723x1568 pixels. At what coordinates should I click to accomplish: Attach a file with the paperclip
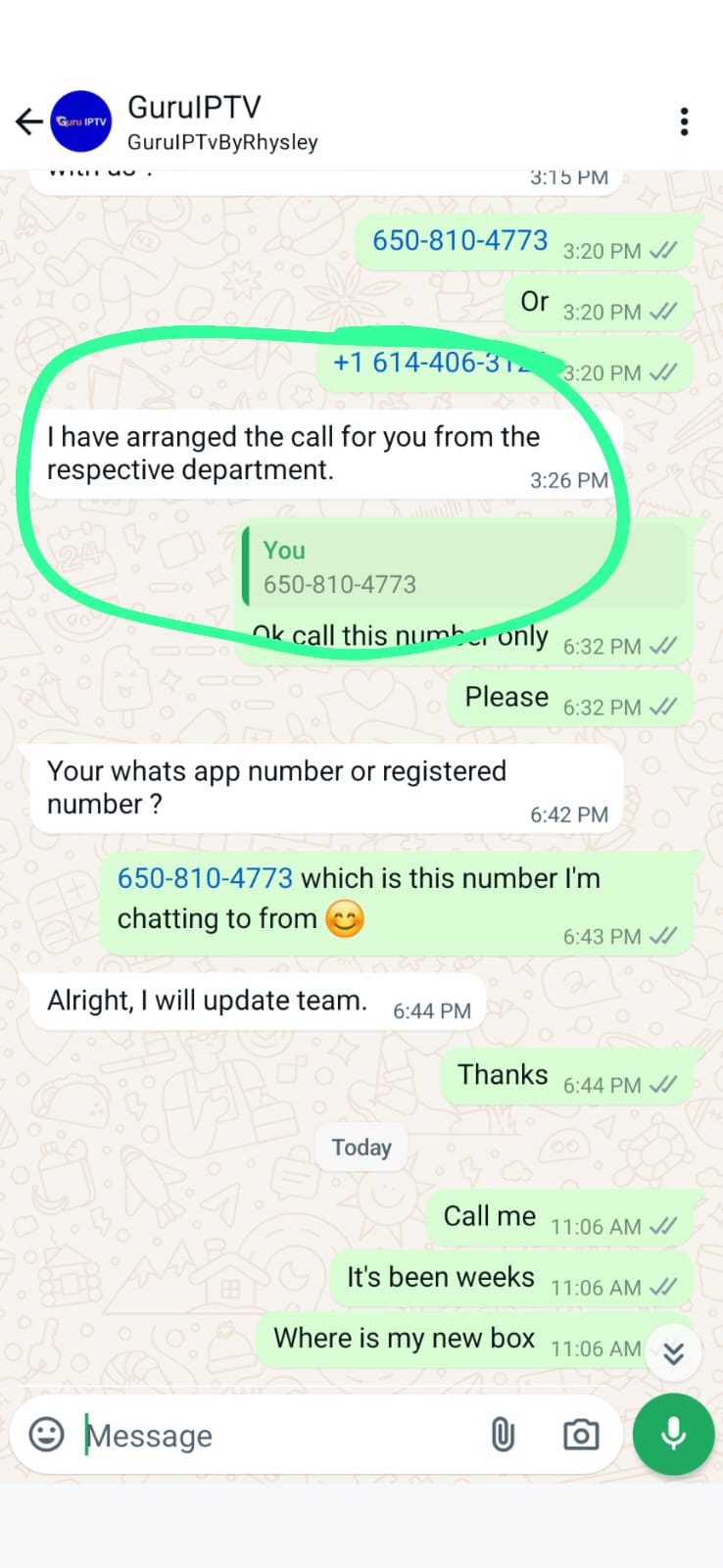click(503, 1435)
